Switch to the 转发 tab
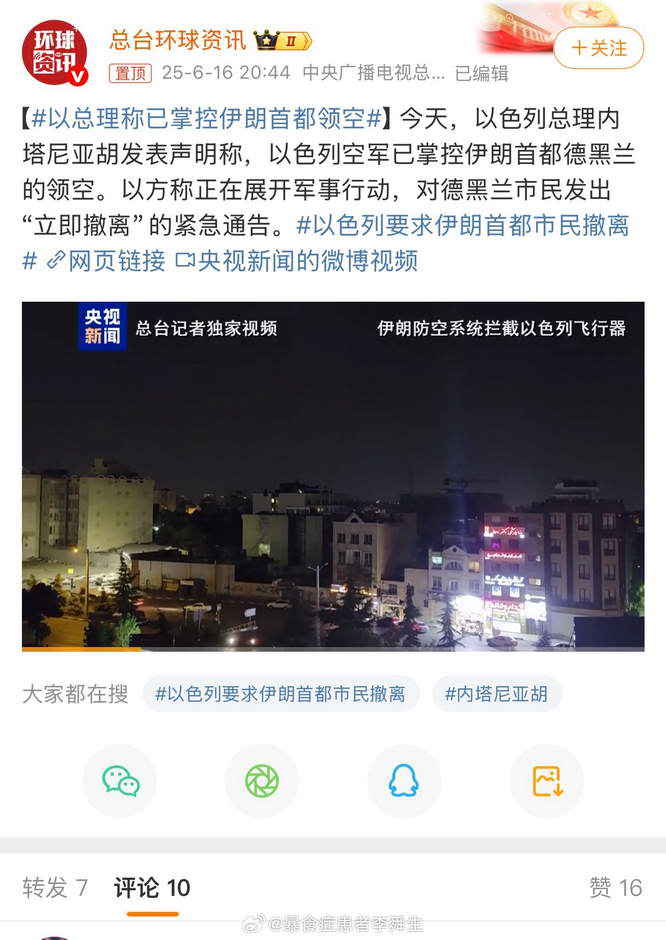The image size is (666, 940). click(x=55, y=887)
